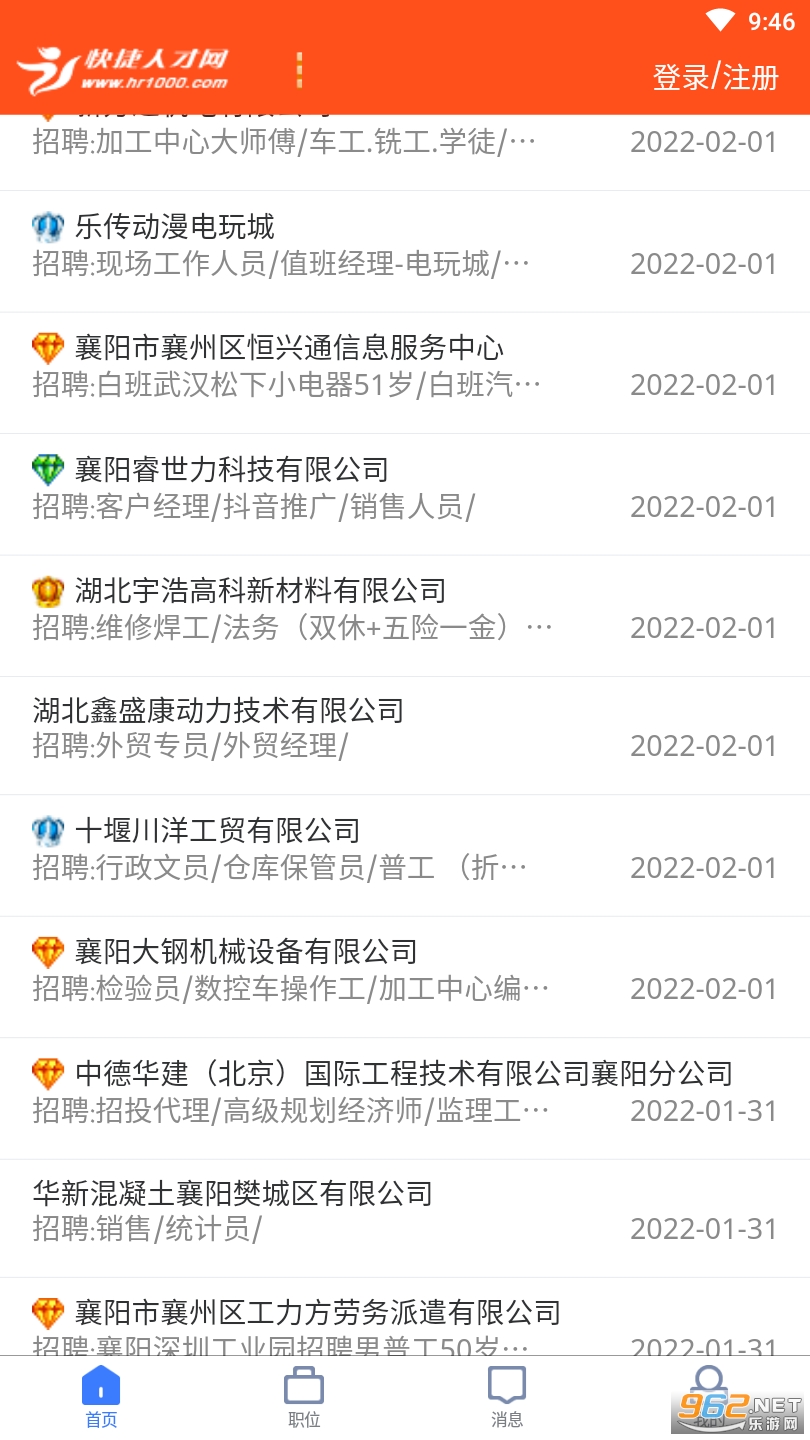Switch to the 首页 home tab
810x1440 pixels.
[x=101, y=1398]
